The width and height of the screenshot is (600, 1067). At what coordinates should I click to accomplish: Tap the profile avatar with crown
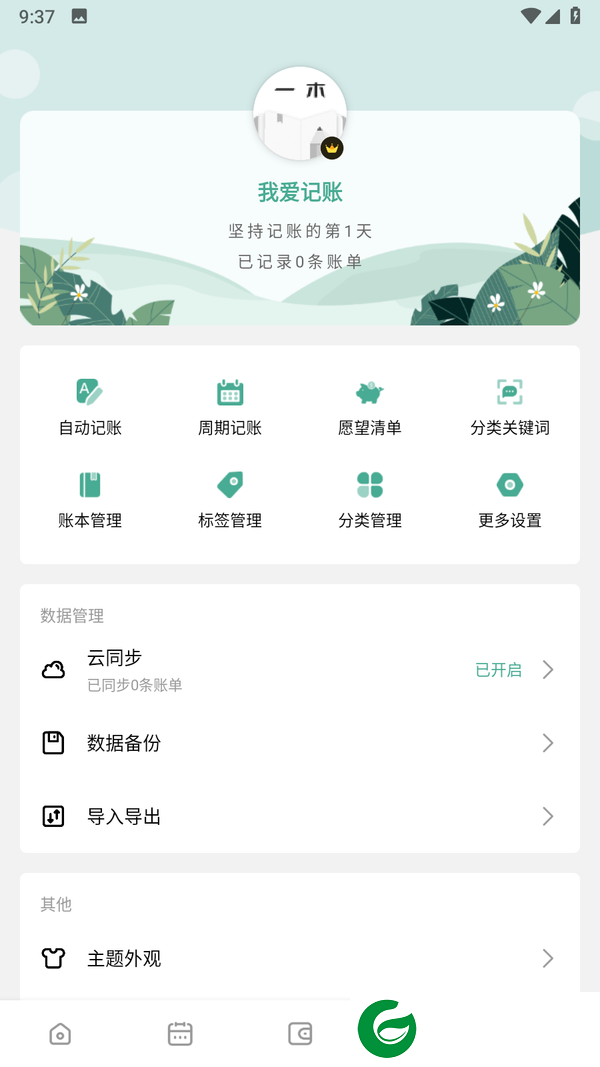pos(300,114)
